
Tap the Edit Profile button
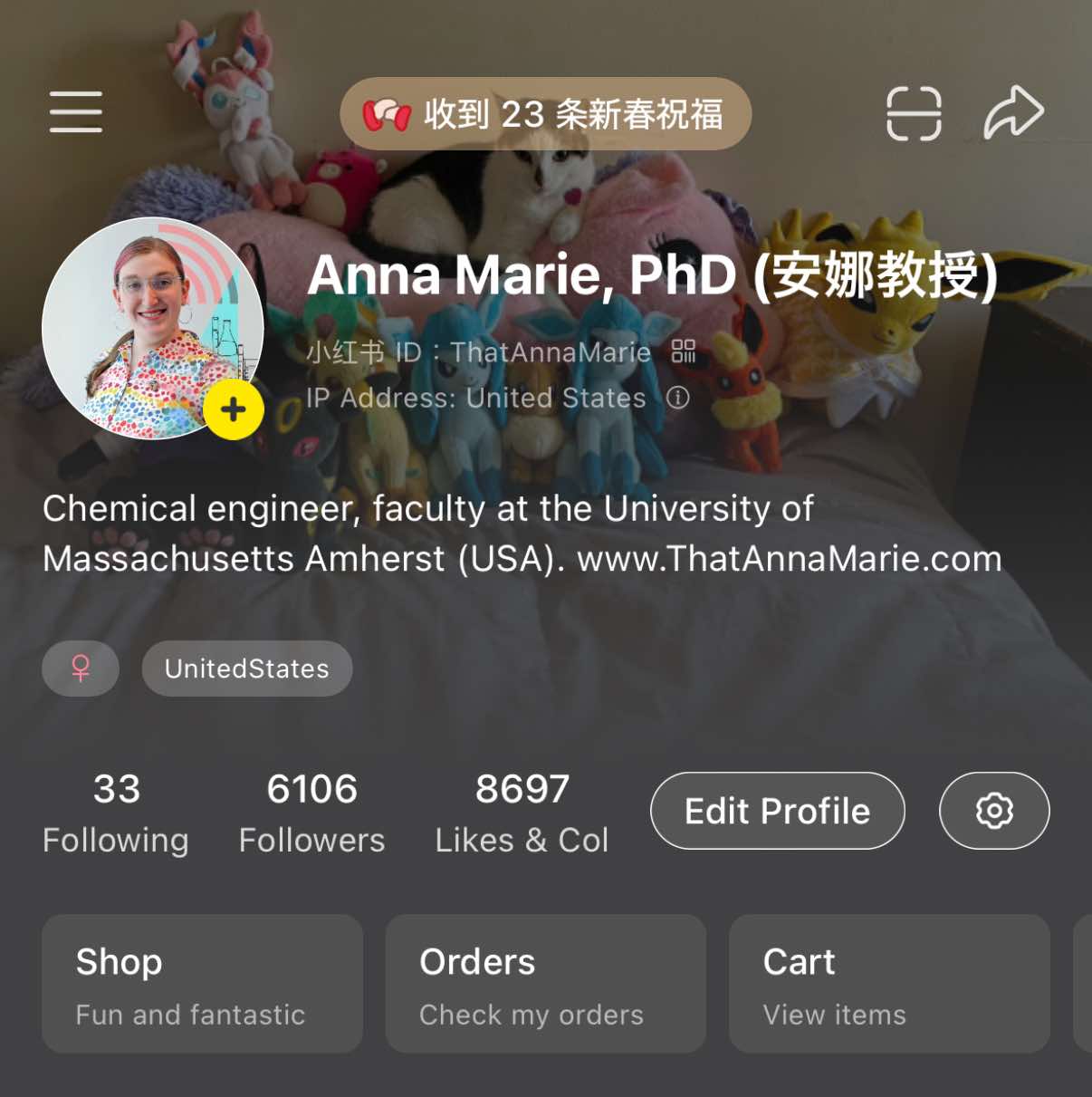click(777, 811)
